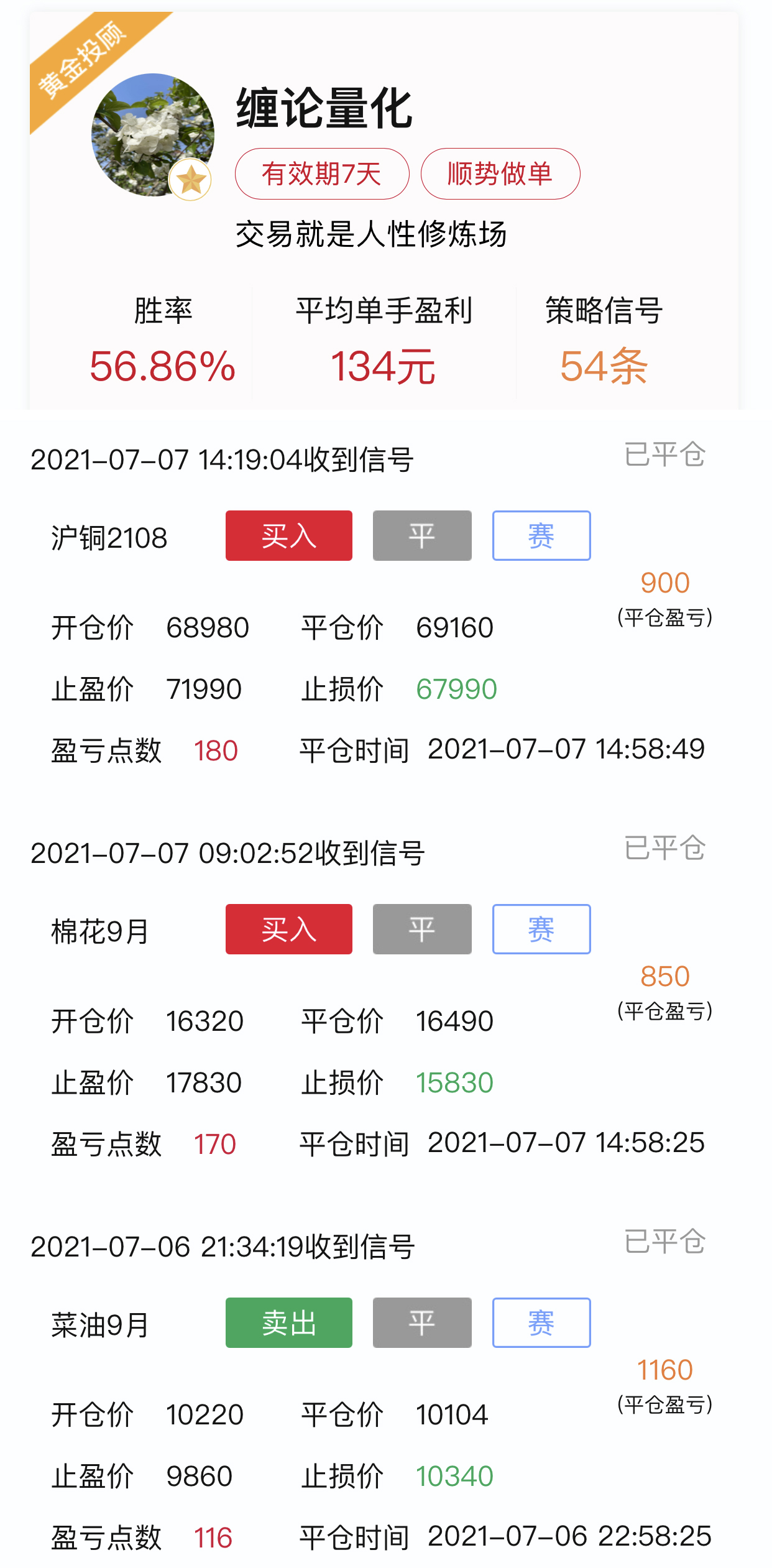Tap 卖出 for the 菜油9月 signal

click(x=289, y=1323)
